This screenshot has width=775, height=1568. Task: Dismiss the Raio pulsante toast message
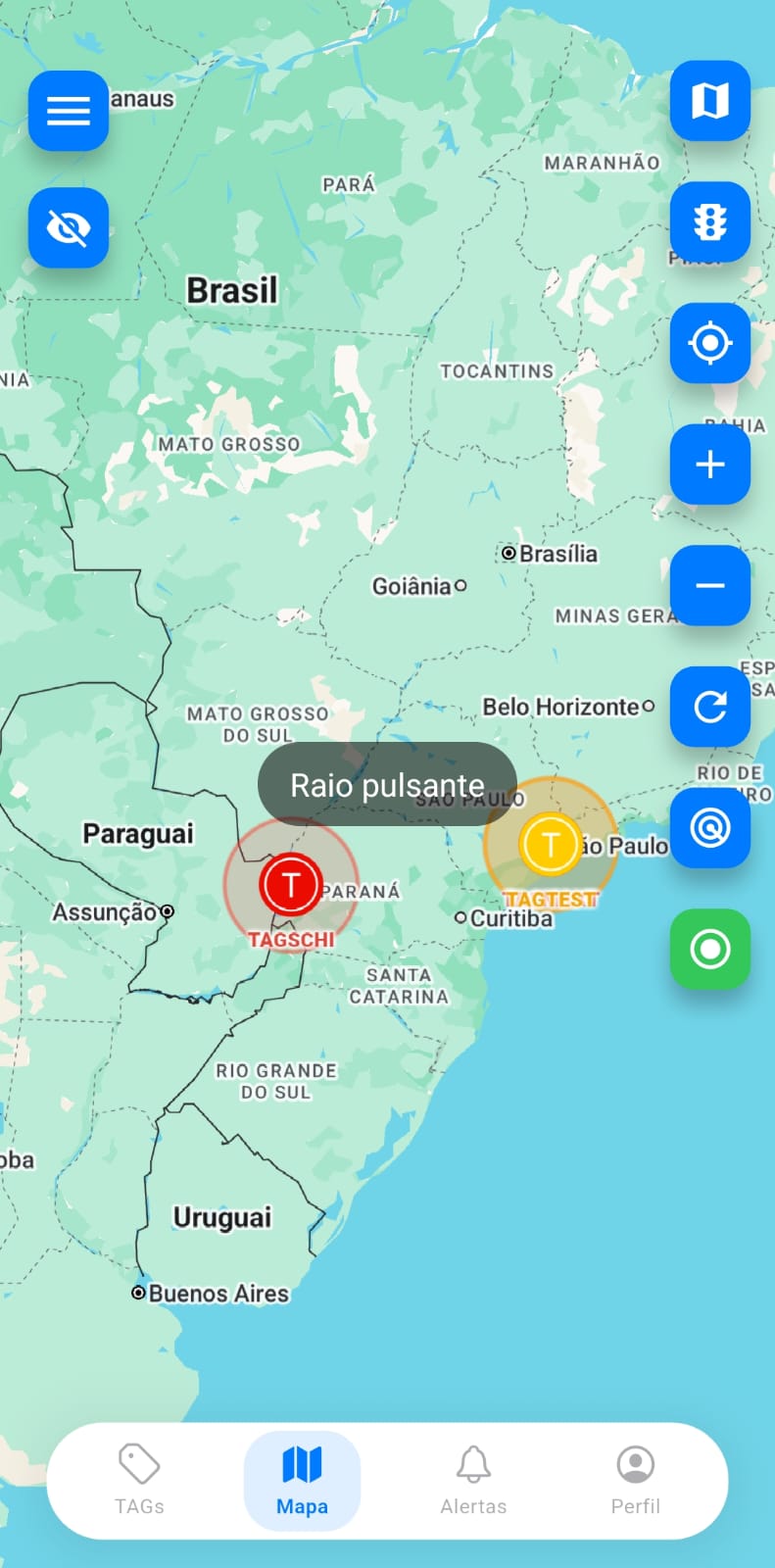pyautogui.click(x=387, y=785)
